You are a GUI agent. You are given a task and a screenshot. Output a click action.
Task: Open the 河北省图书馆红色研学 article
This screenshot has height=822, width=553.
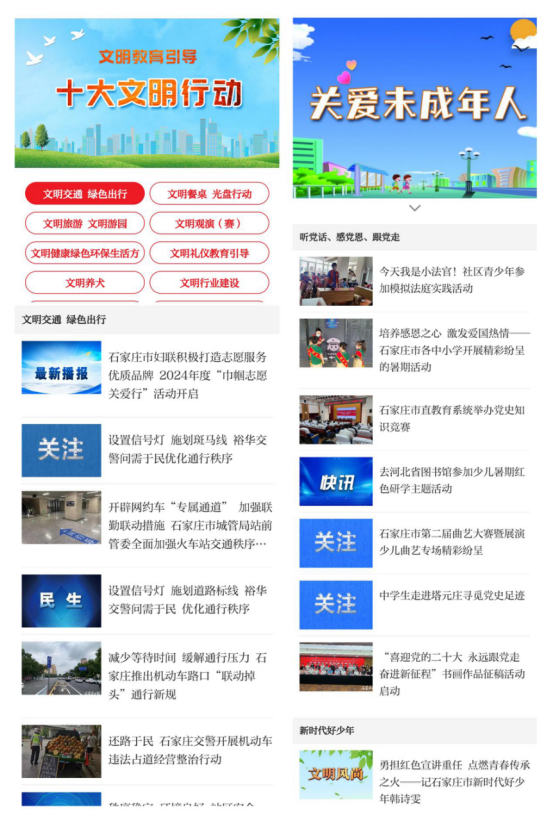pos(414,481)
